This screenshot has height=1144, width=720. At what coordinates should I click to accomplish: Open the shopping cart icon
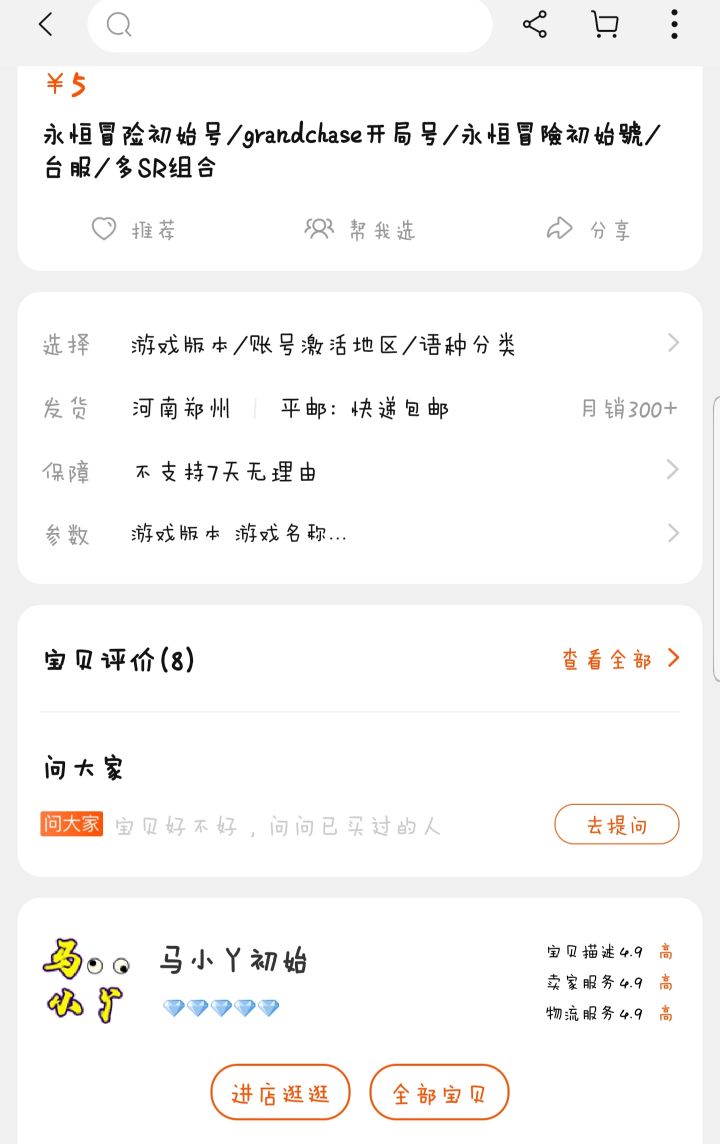604,26
